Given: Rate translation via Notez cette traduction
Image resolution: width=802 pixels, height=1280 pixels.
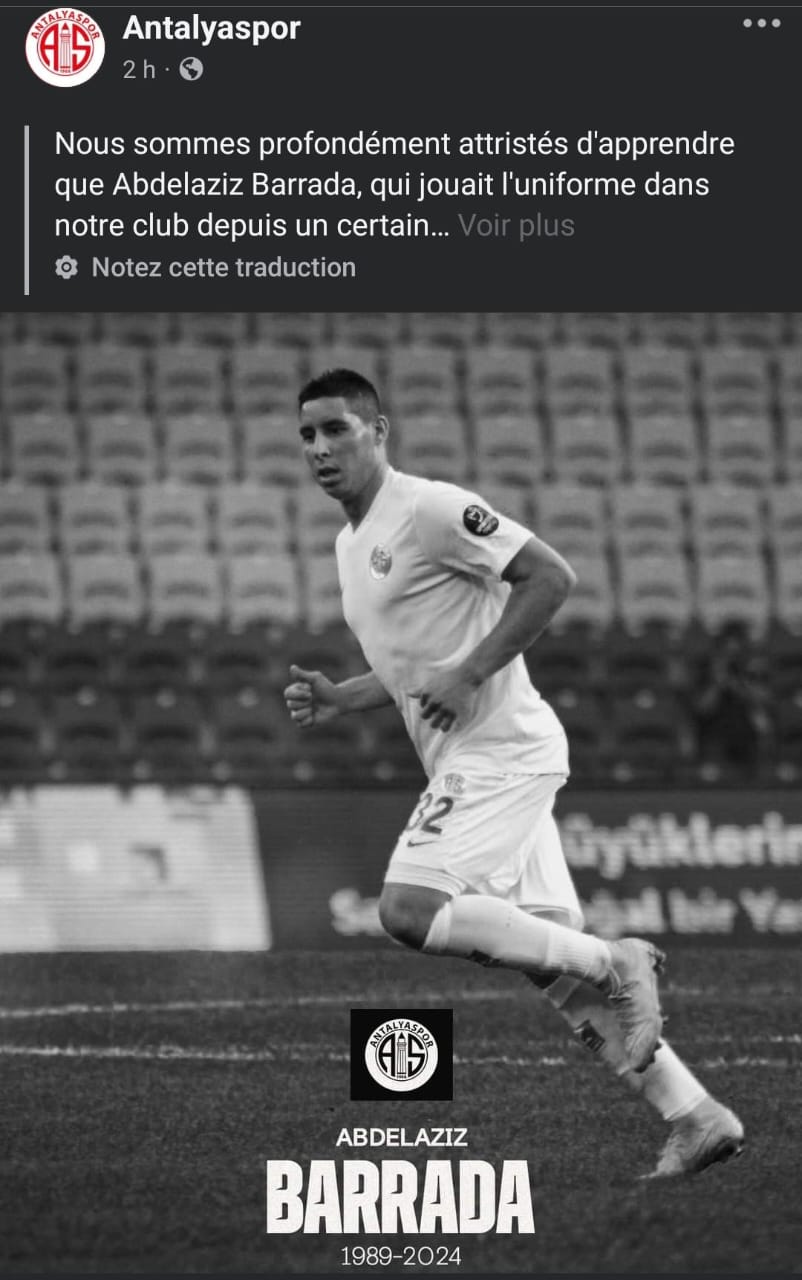Looking at the screenshot, I should pyautogui.click(x=222, y=267).
